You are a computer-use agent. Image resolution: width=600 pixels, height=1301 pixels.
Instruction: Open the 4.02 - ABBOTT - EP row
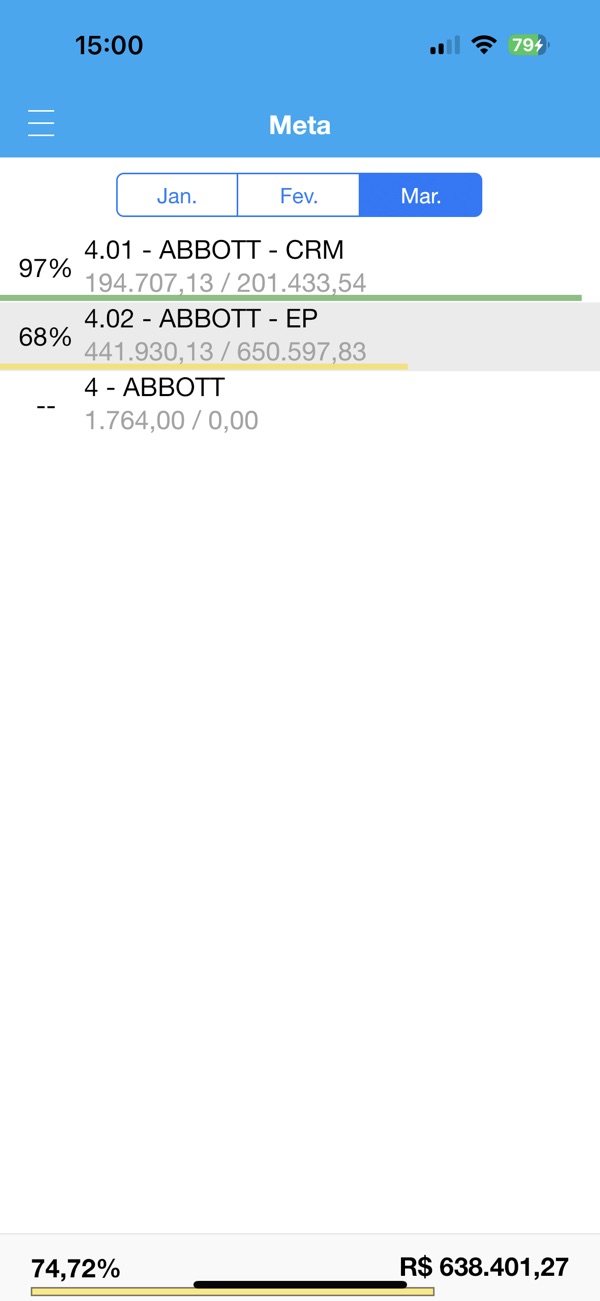pyautogui.click(x=300, y=336)
